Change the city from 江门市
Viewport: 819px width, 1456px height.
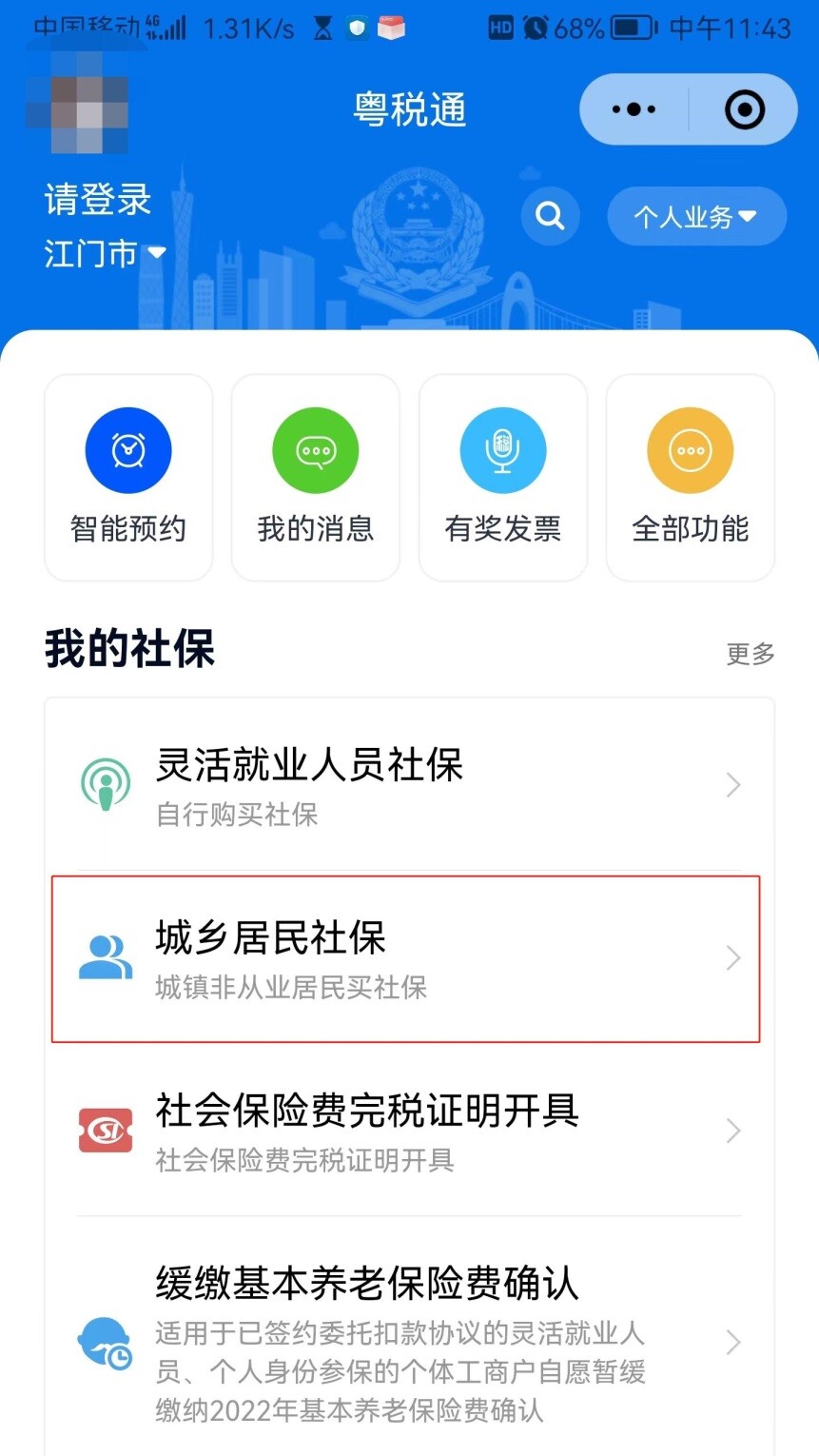pos(105,254)
